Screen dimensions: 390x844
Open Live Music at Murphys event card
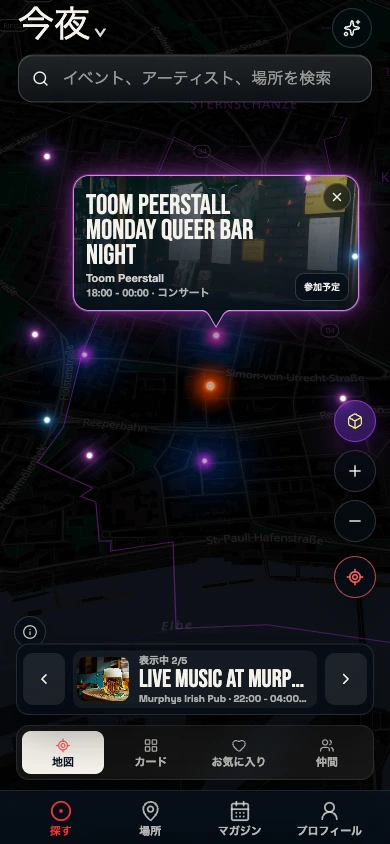click(195, 679)
